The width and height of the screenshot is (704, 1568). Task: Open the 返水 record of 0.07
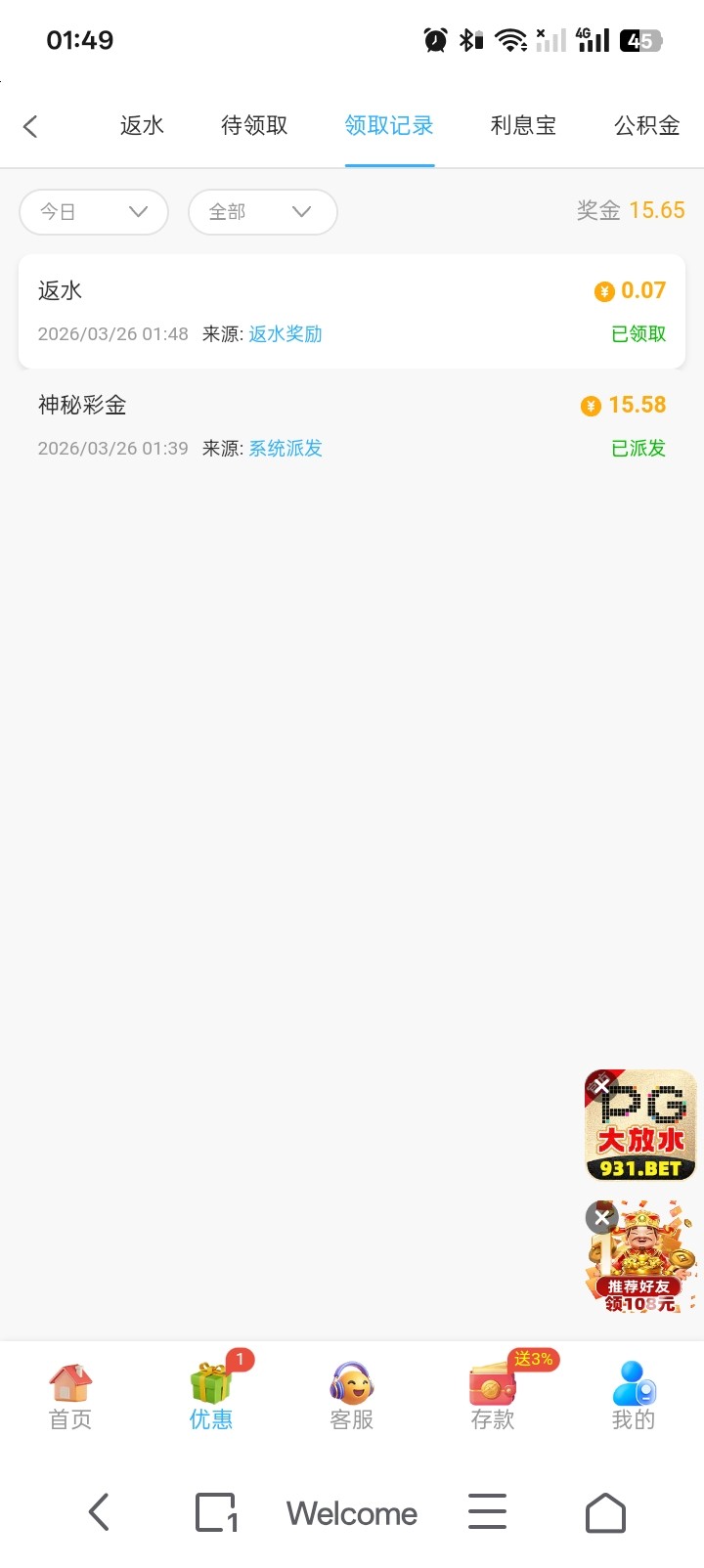(351, 311)
